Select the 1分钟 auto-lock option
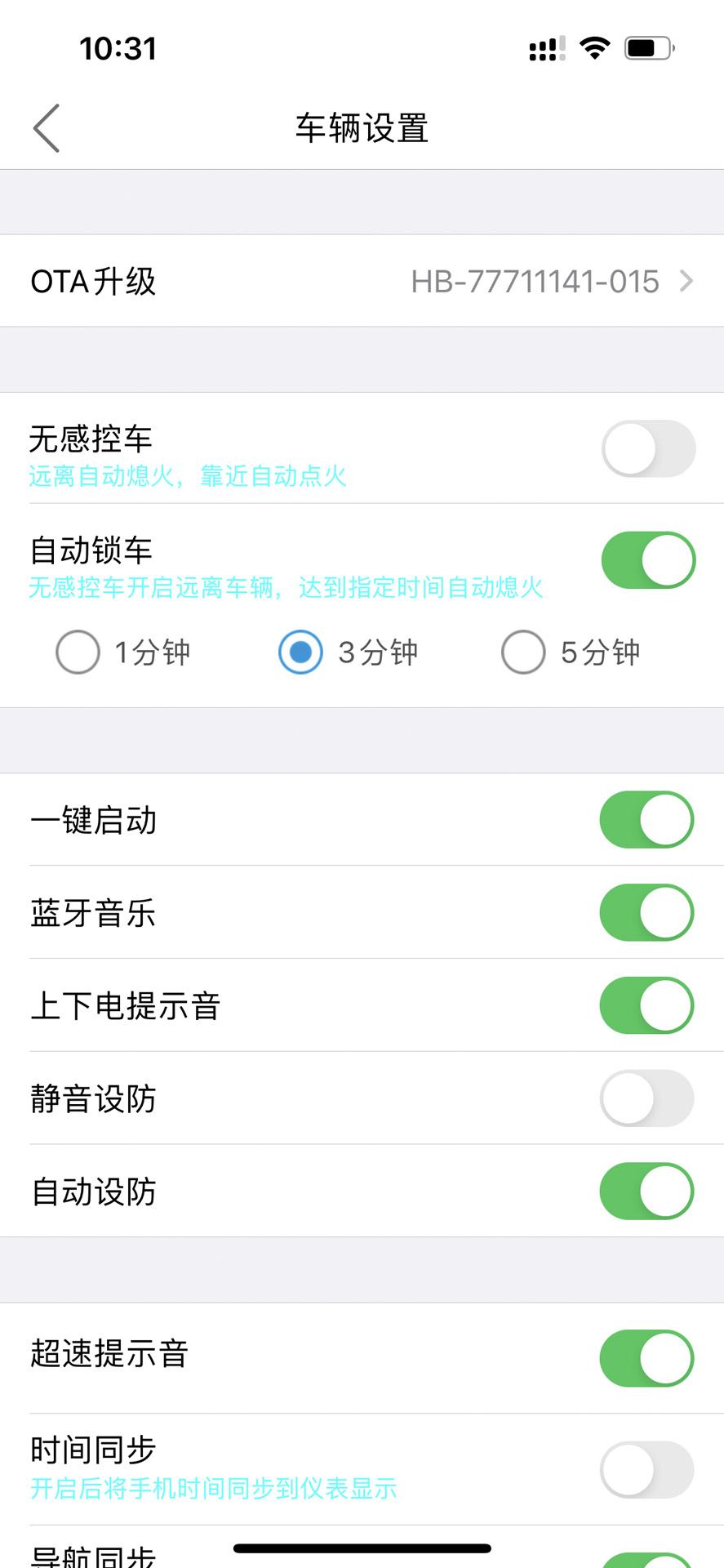Viewport: 724px width, 1568px height. click(x=77, y=653)
